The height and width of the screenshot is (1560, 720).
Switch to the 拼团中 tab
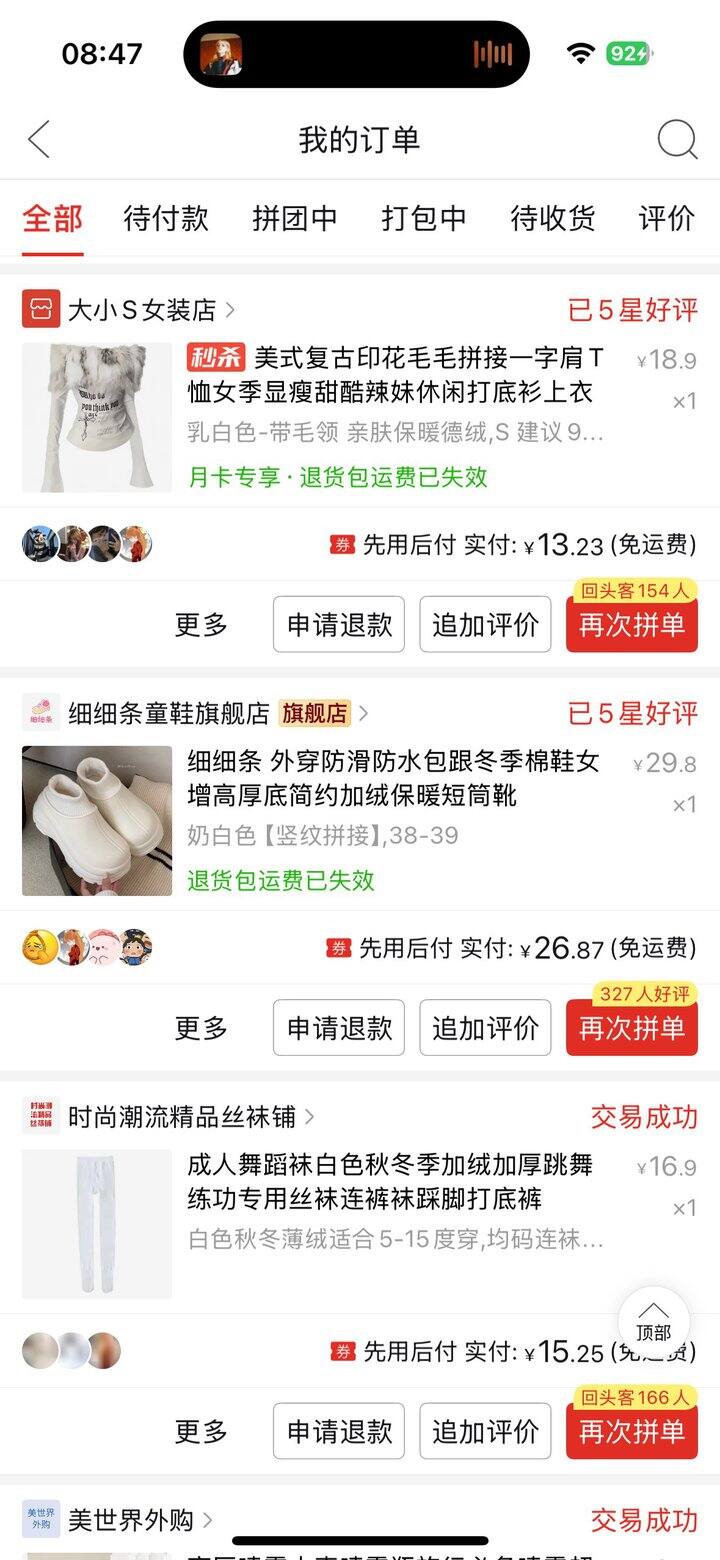pyautogui.click(x=294, y=218)
